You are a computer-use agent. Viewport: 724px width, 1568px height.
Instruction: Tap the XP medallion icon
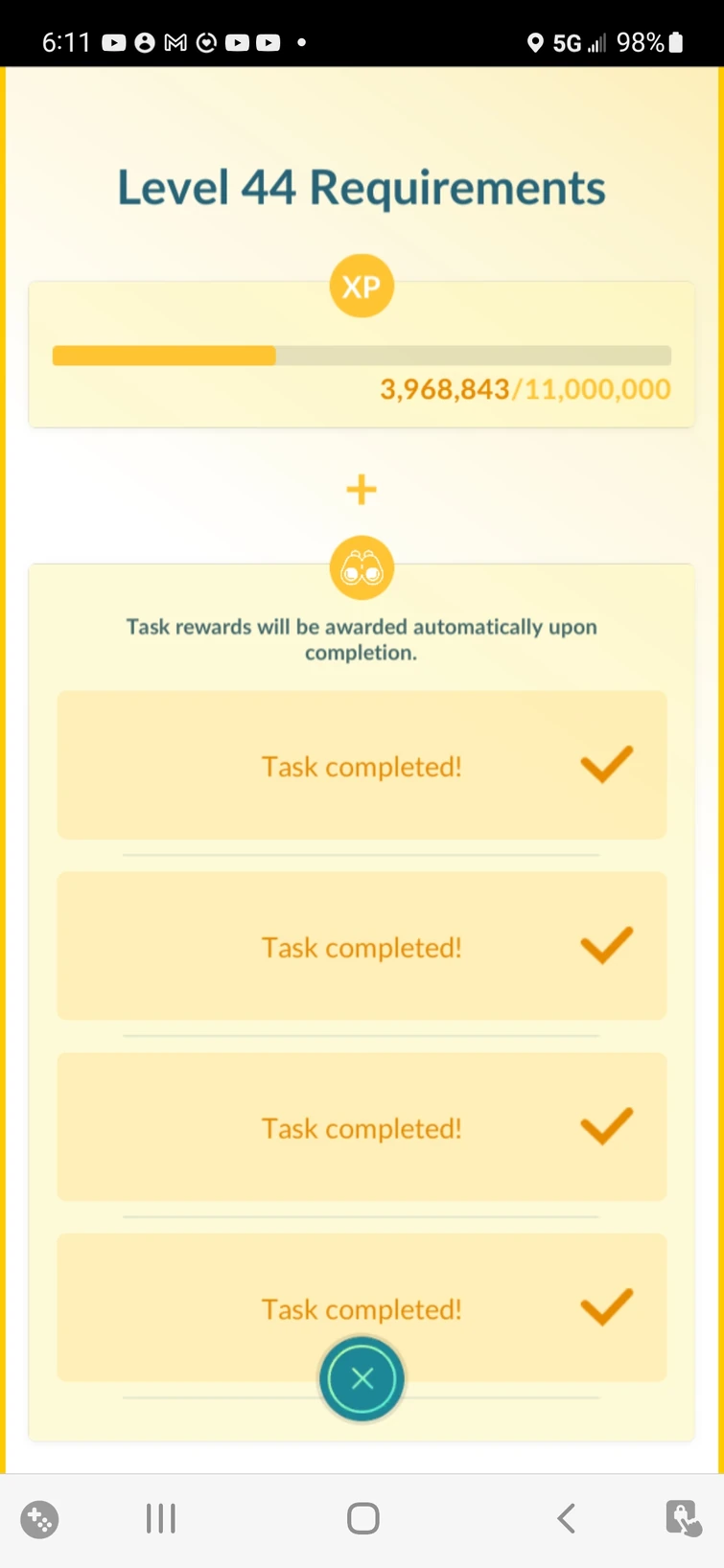point(362,285)
